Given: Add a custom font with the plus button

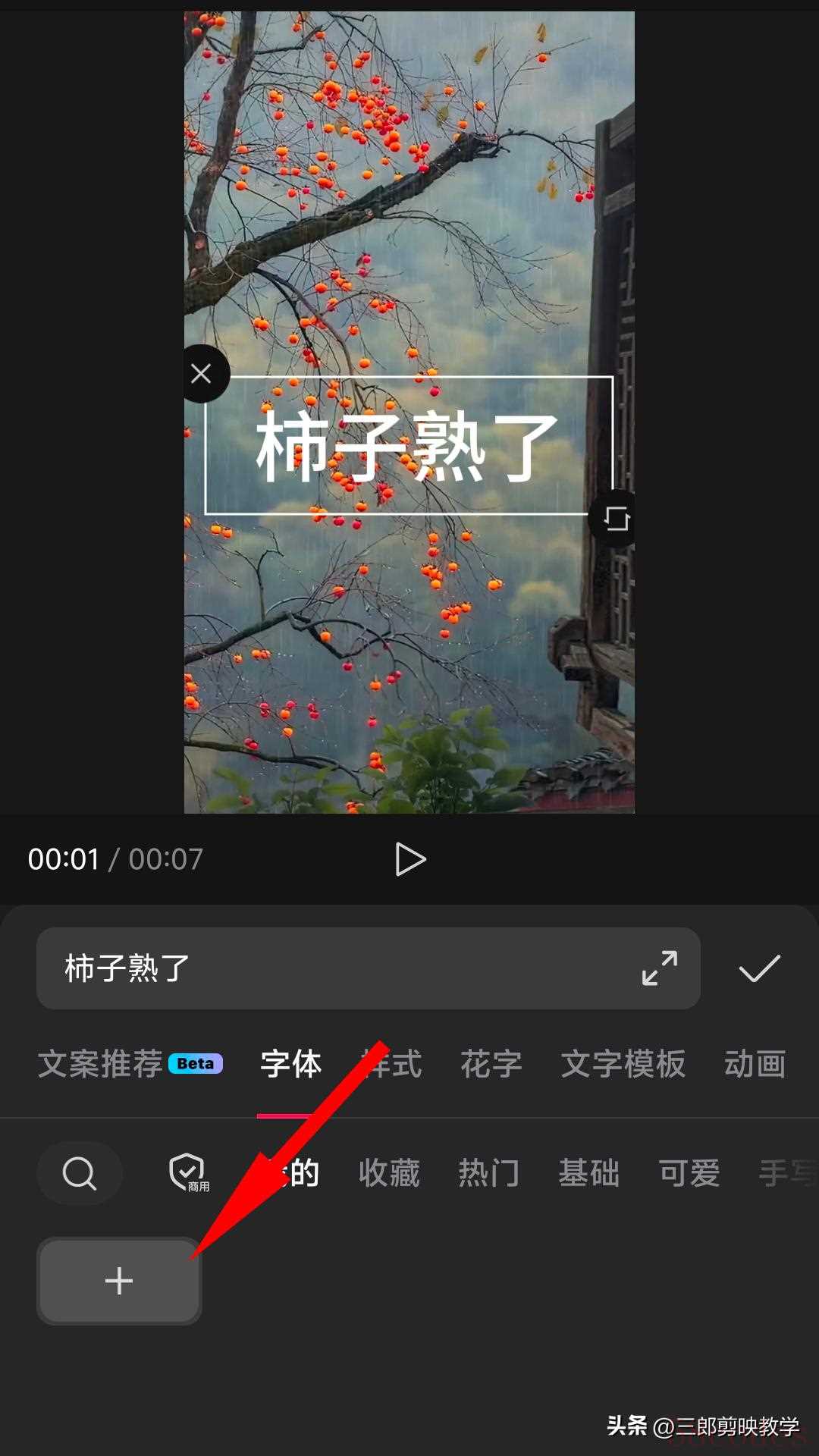Looking at the screenshot, I should tap(119, 1281).
